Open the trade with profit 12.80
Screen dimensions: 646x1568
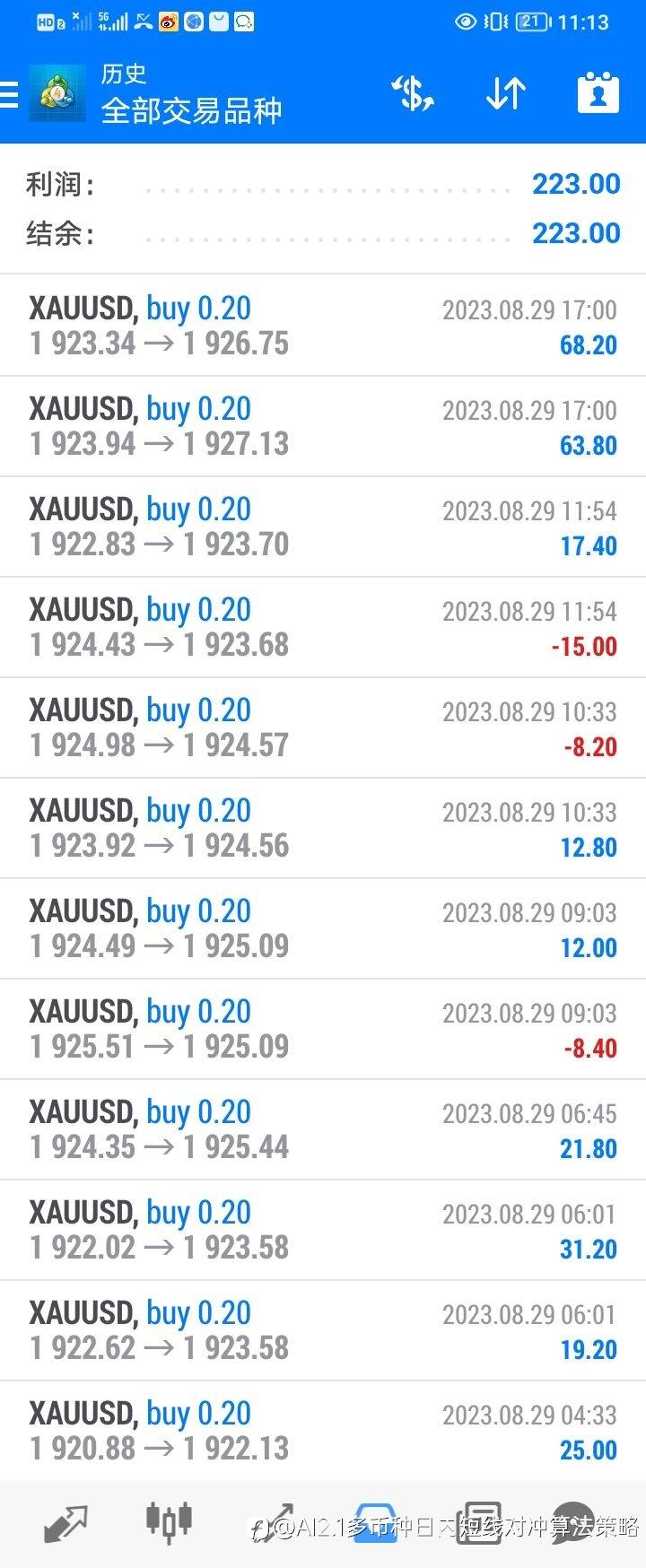click(323, 829)
